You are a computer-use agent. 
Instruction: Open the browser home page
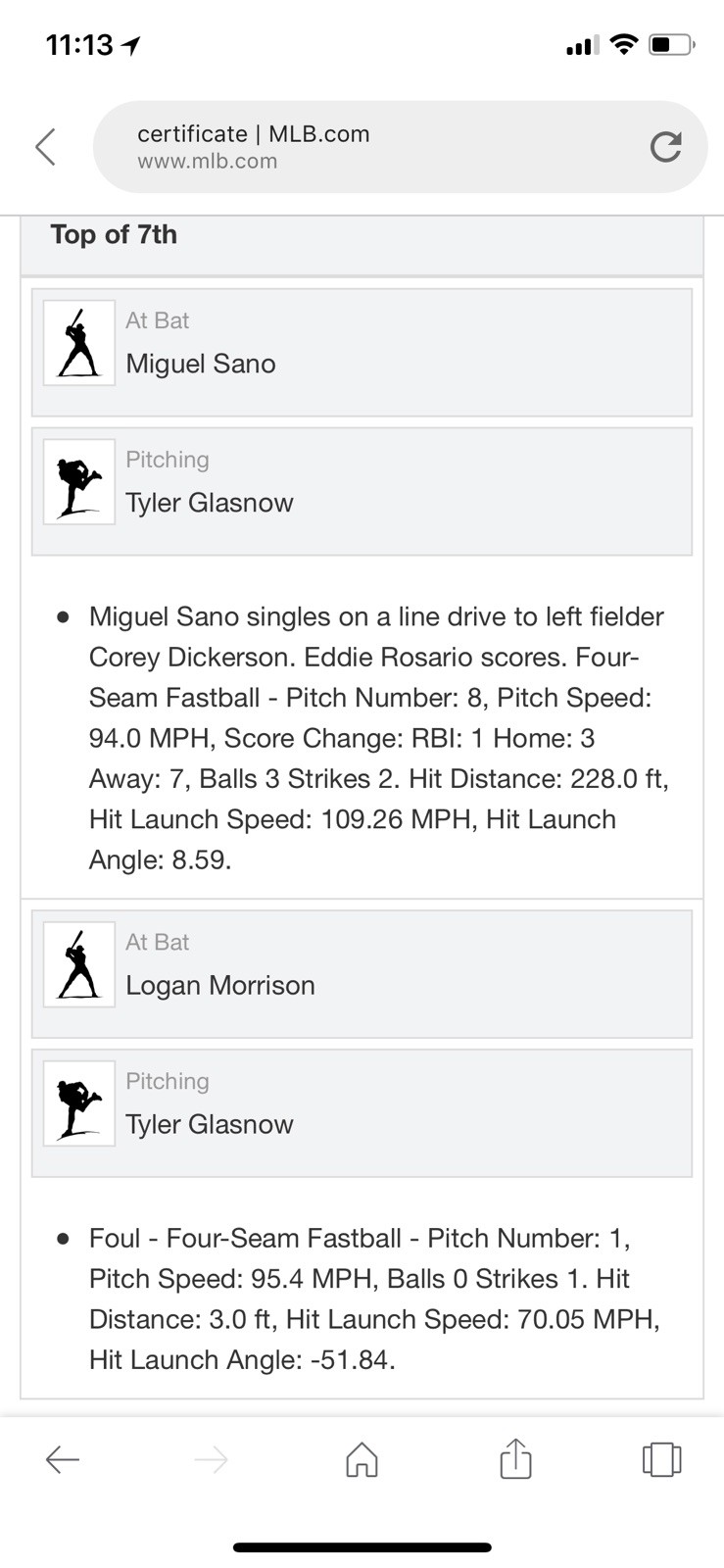tap(362, 1459)
